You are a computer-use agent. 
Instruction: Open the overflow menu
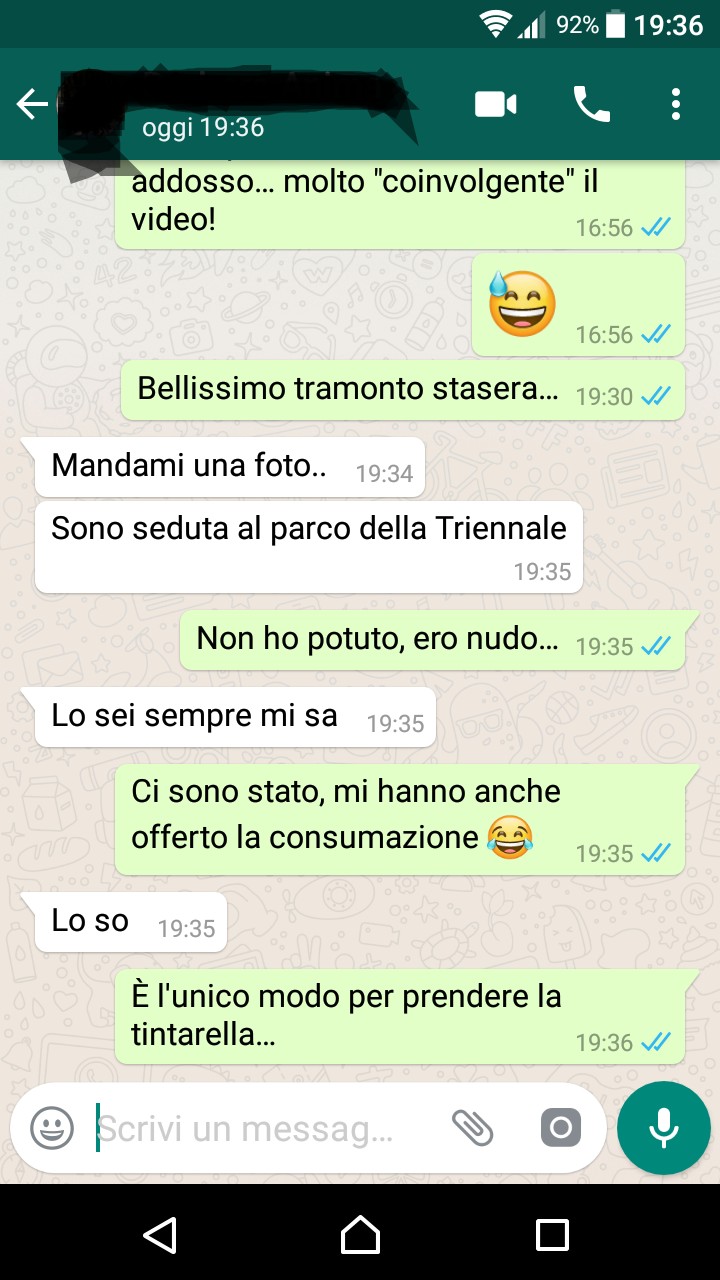[x=676, y=104]
